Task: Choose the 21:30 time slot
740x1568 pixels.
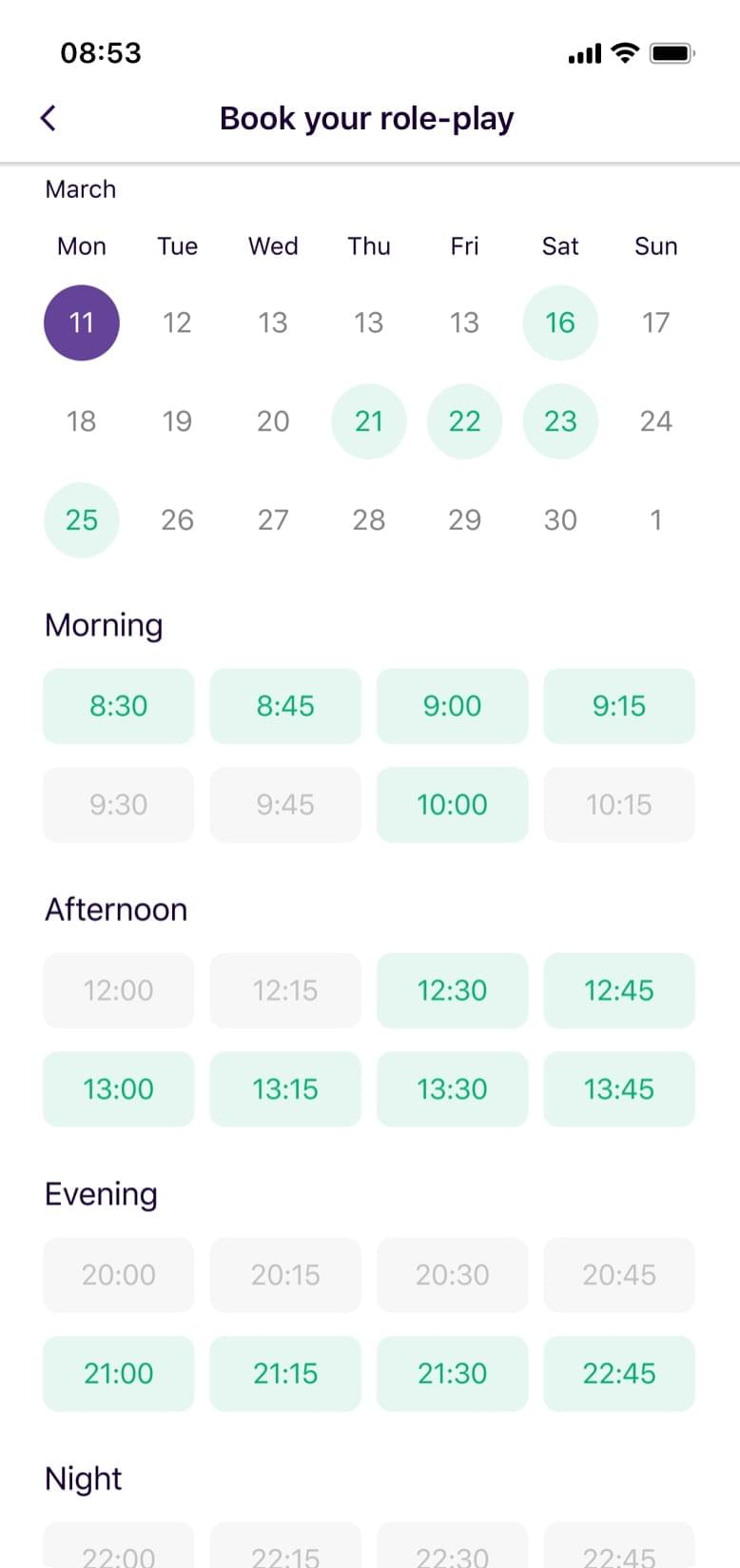Action: [452, 1374]
